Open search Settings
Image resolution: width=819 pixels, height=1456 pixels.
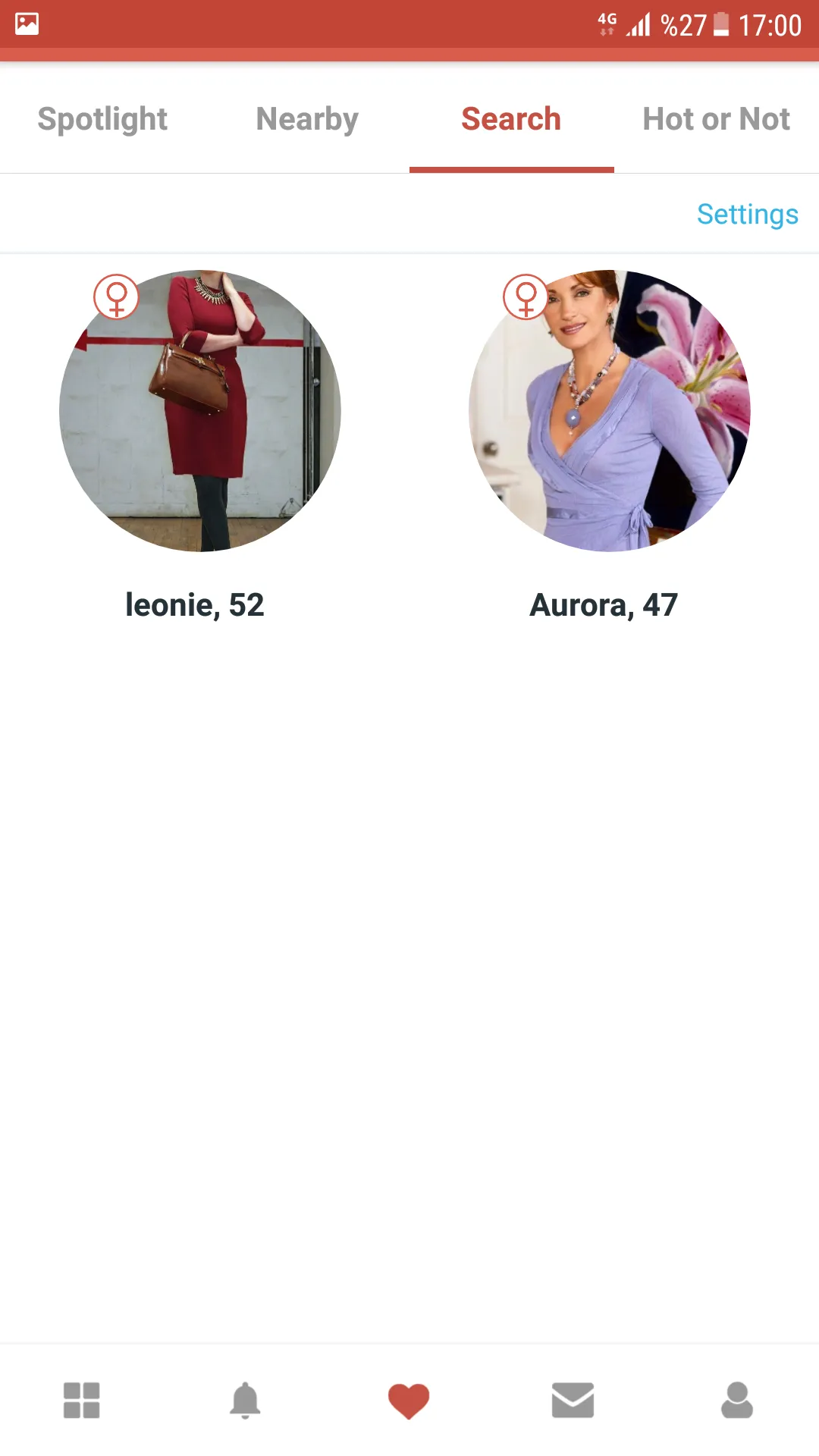pos(747,215)
